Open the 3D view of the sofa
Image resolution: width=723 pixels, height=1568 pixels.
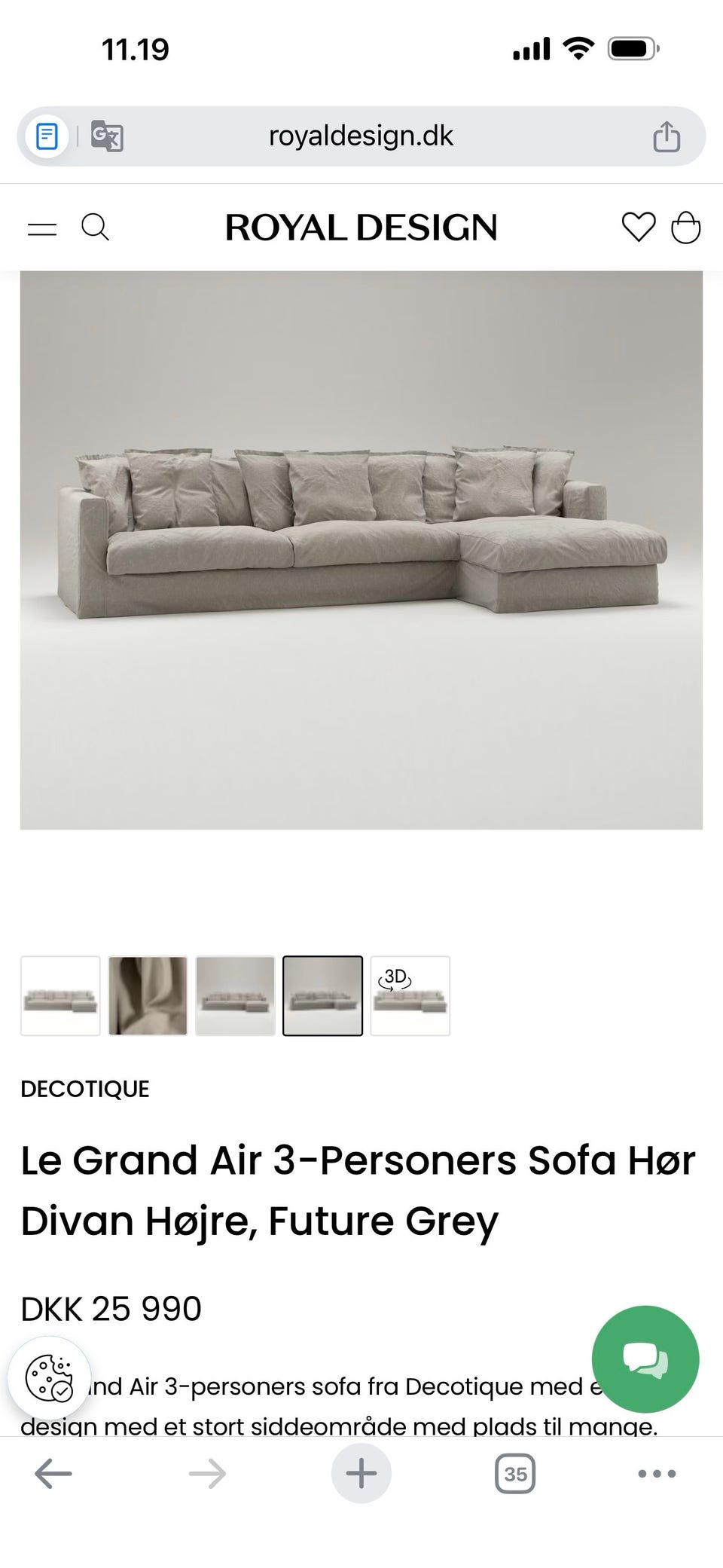click(x=410, y=996)
